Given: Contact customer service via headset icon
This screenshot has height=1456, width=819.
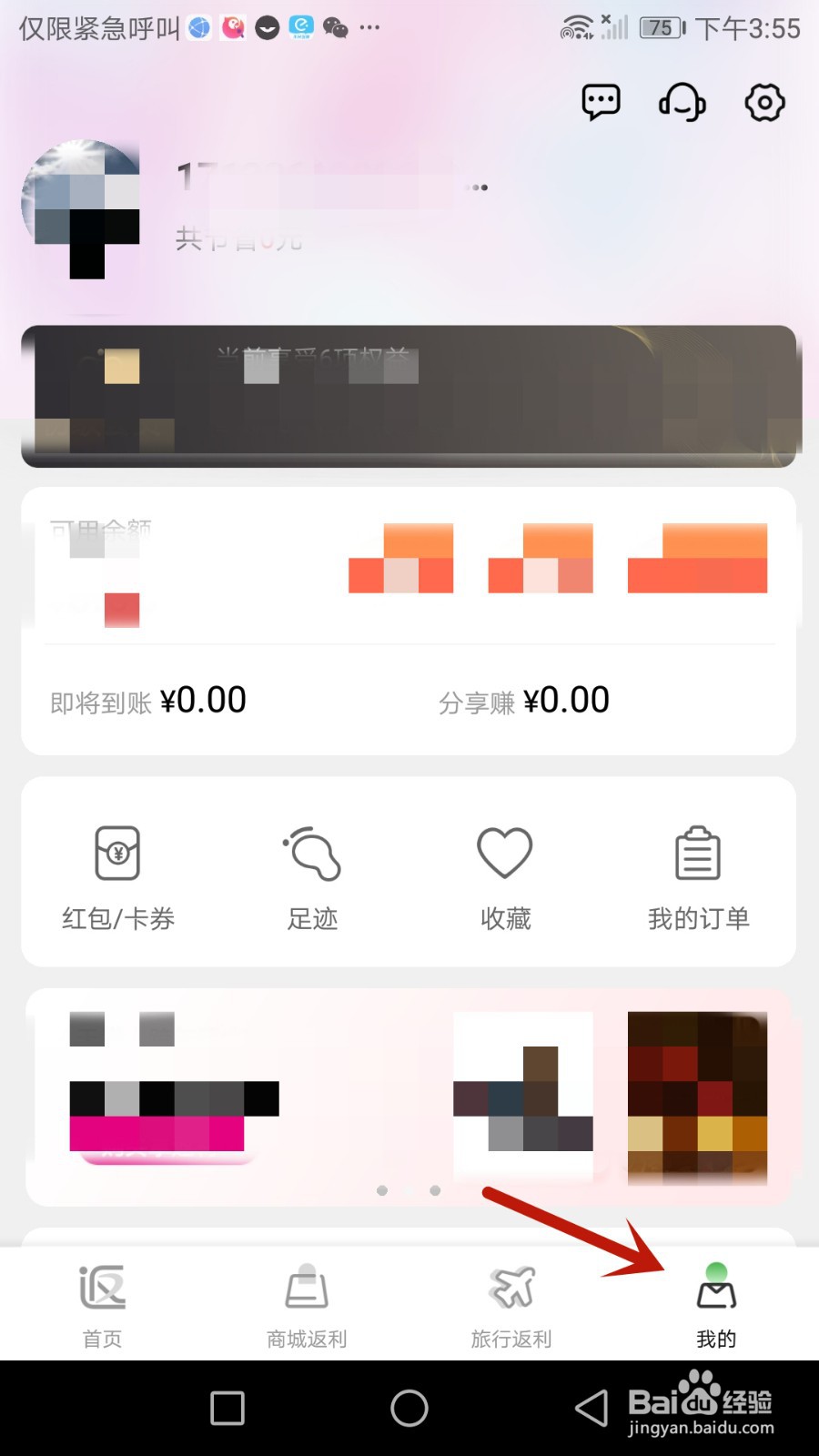Looking at the screenshot, I should (682, 102).
